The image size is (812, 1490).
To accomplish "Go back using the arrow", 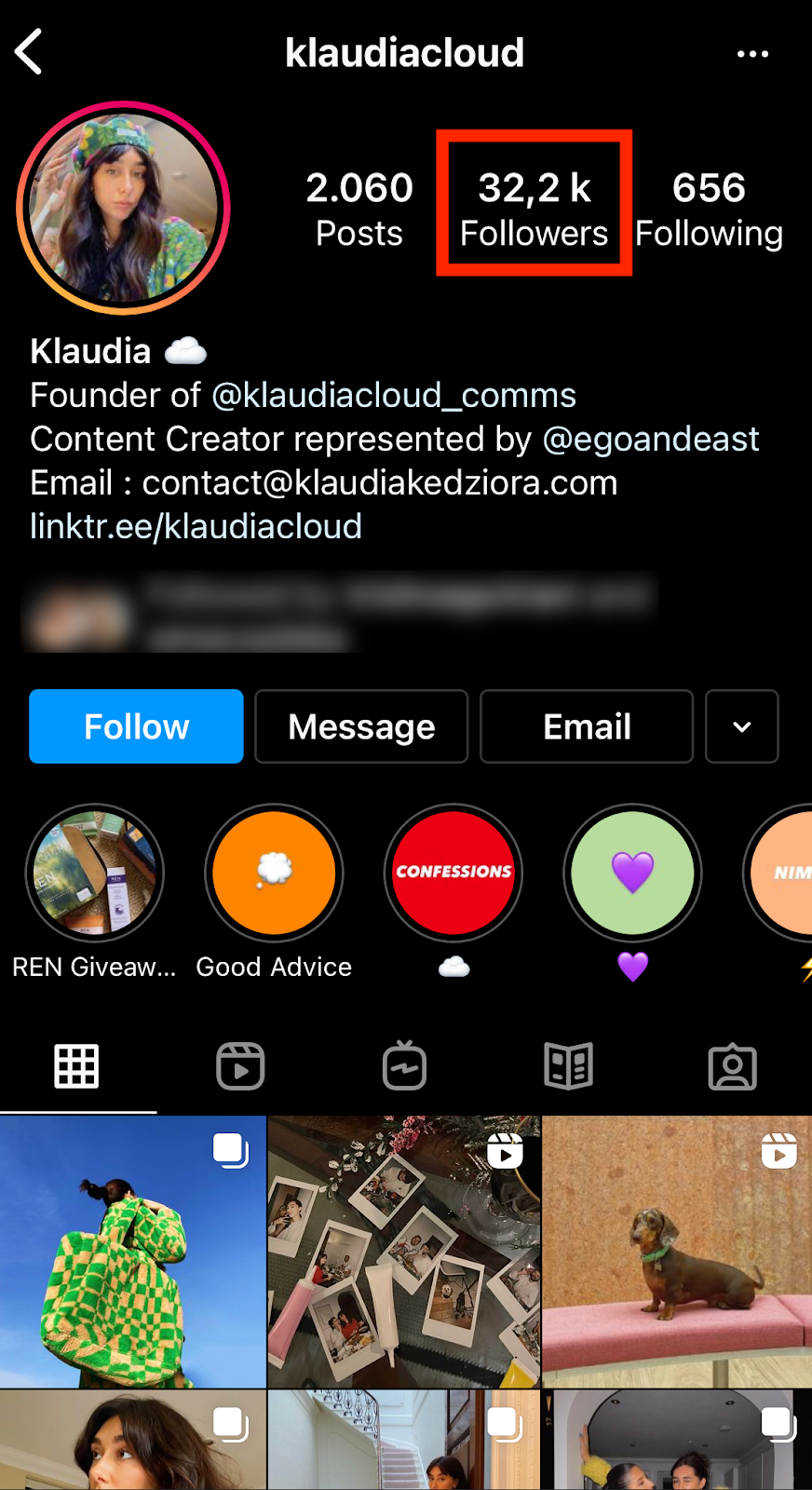I will click(x=30, y=52).
